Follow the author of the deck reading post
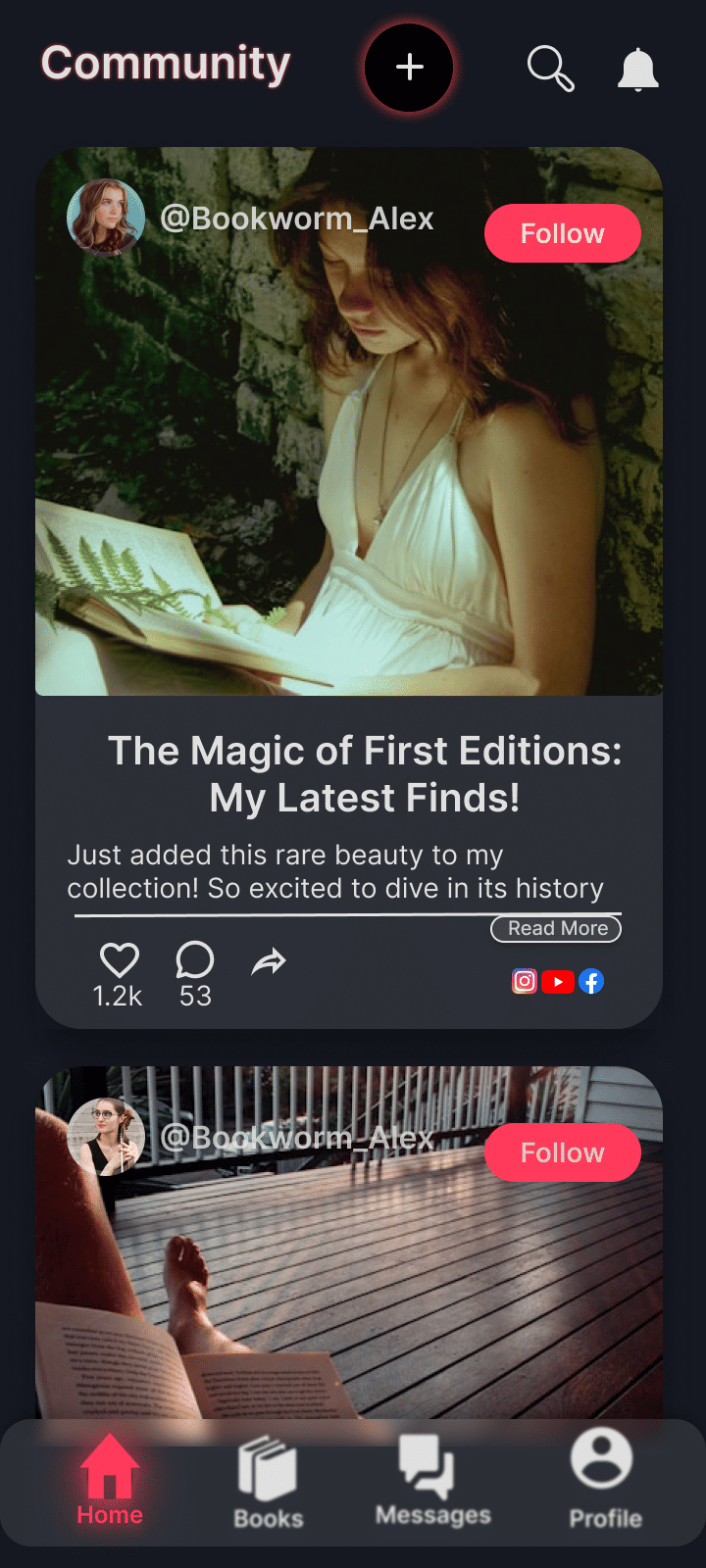 562,1152
